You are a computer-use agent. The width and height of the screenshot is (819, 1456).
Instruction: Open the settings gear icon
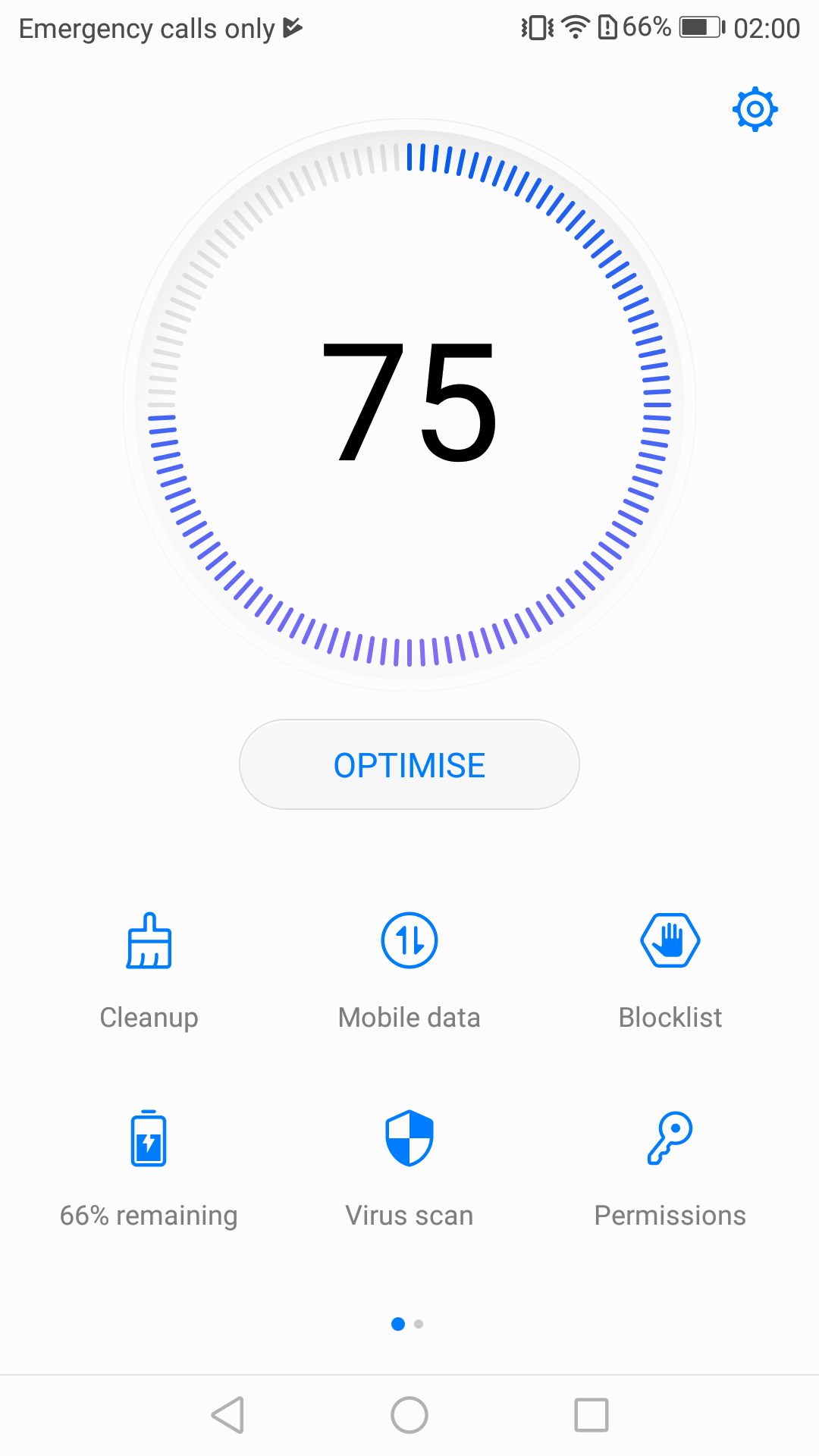pos(755,109)
